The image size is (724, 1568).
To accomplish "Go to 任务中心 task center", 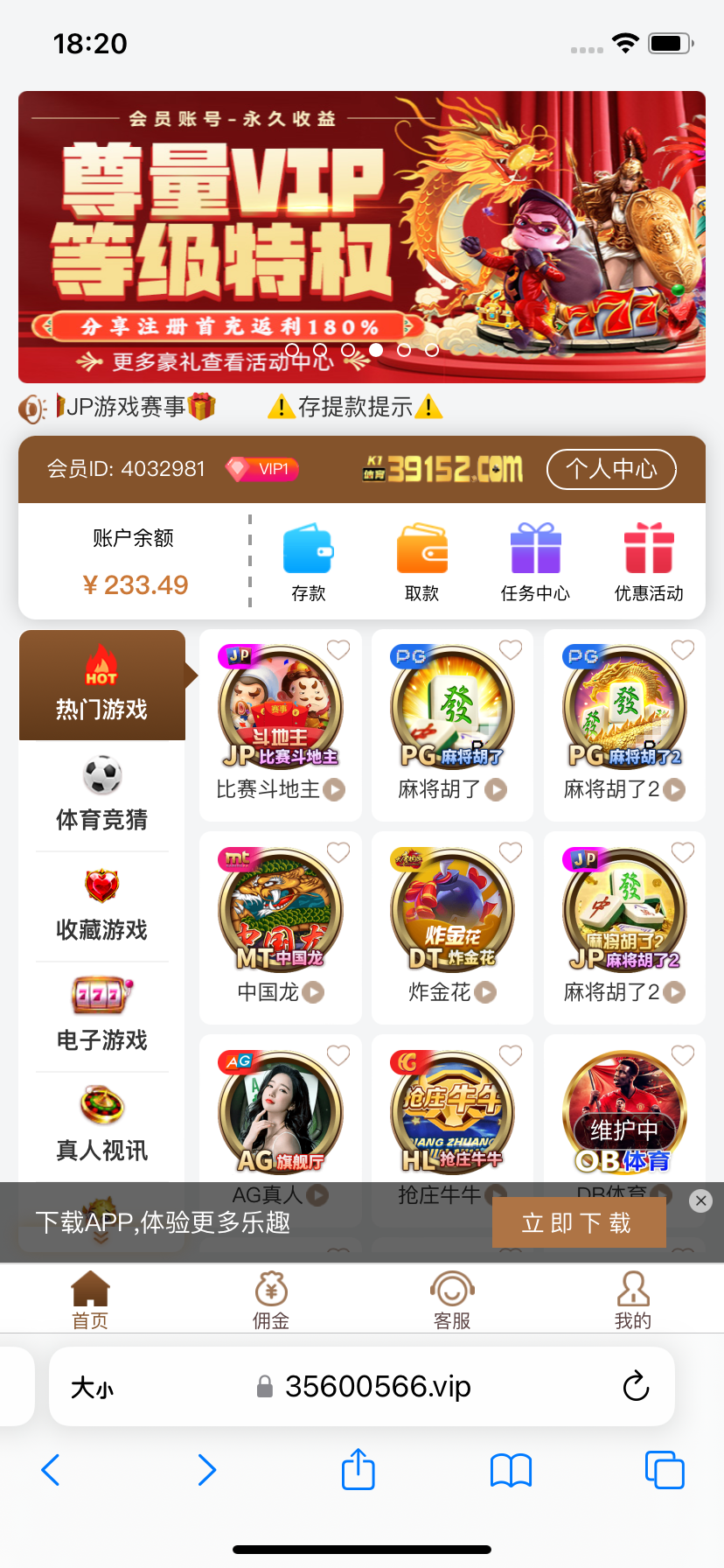I will point(535,562).
